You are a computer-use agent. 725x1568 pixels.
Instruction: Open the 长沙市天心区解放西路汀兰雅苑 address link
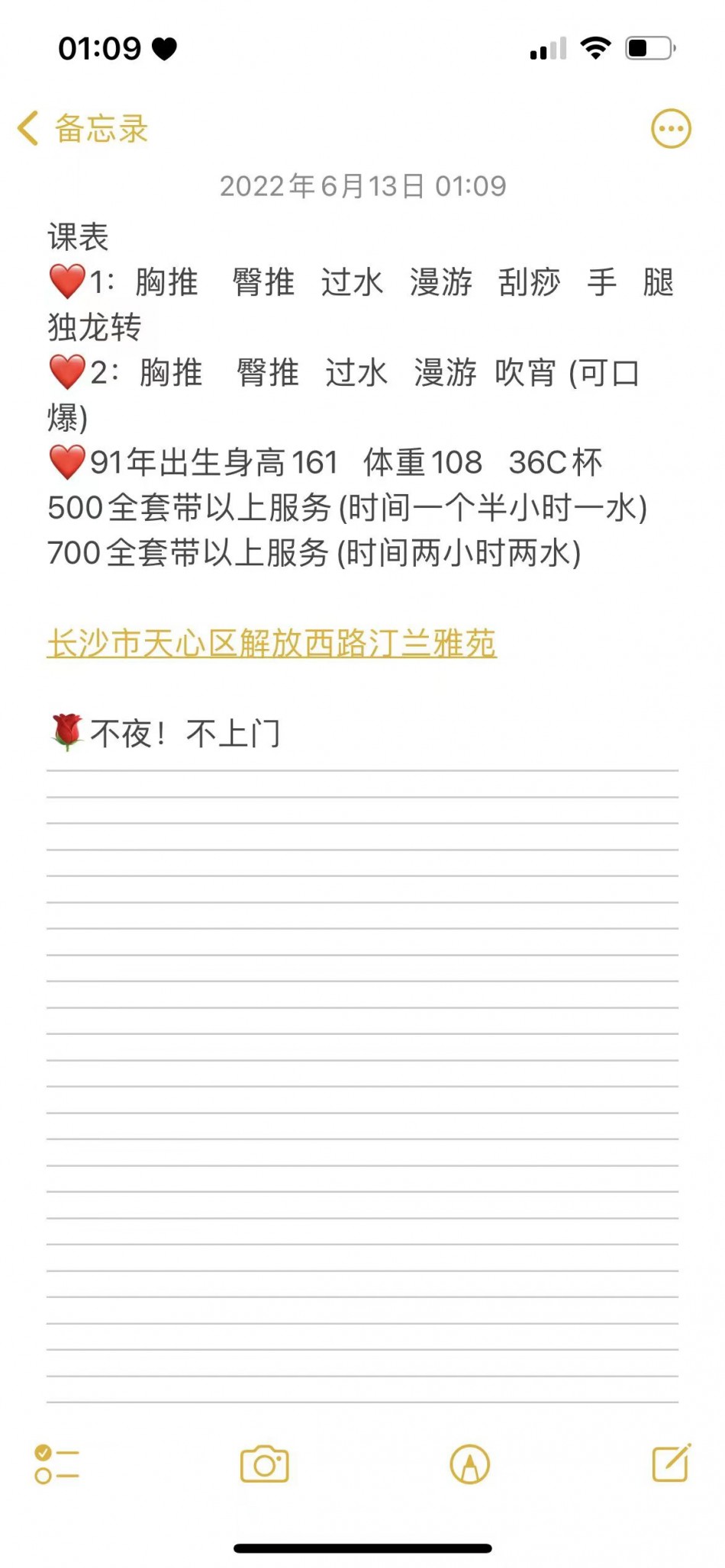[272, 644]
